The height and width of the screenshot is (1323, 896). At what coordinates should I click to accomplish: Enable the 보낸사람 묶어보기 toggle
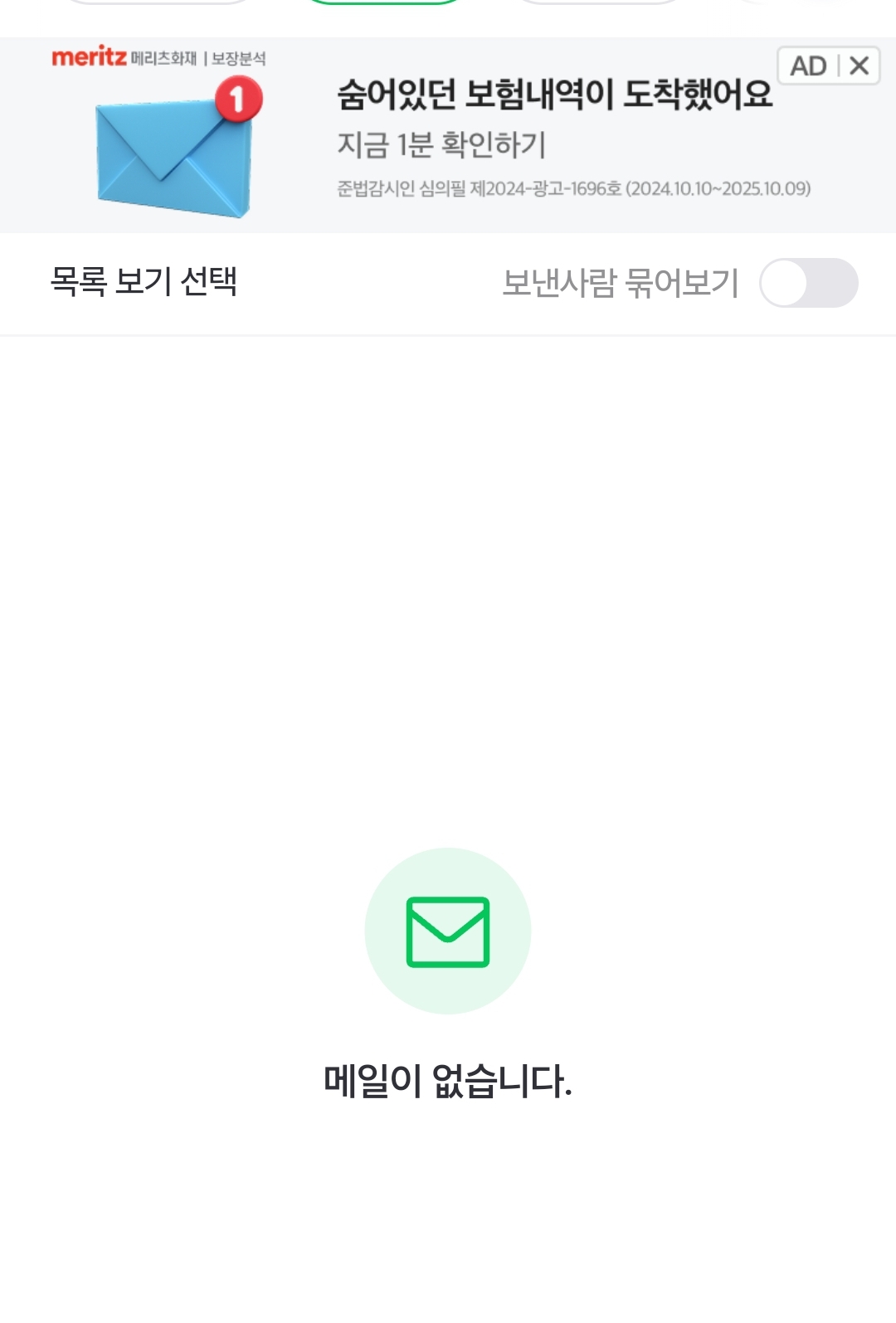coord(808,283)
